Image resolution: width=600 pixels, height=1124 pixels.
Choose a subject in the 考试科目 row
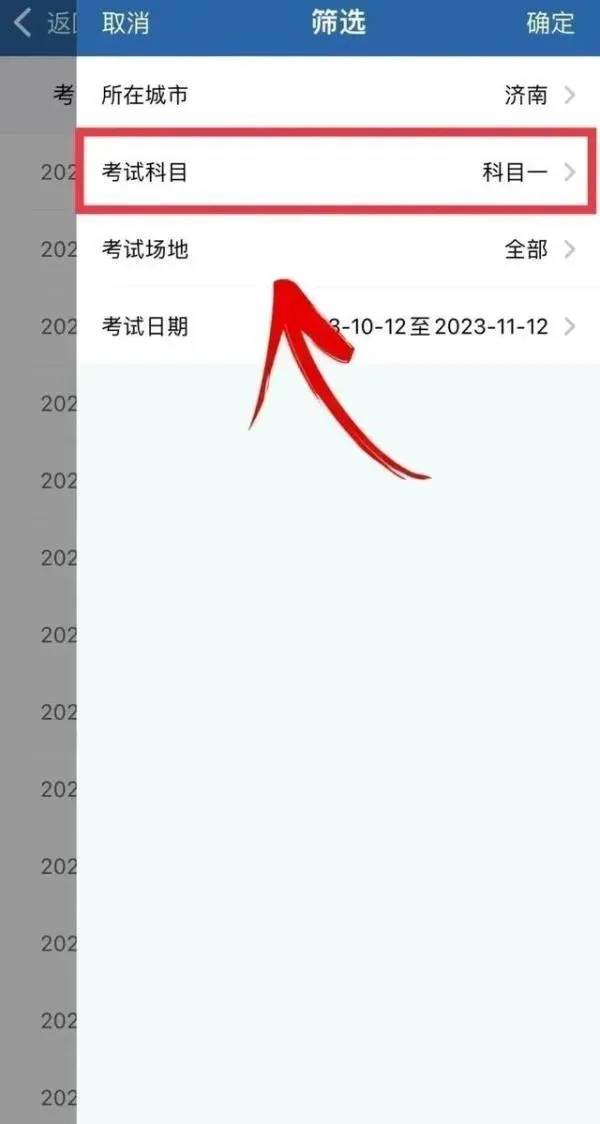click(x=338, y=172)
